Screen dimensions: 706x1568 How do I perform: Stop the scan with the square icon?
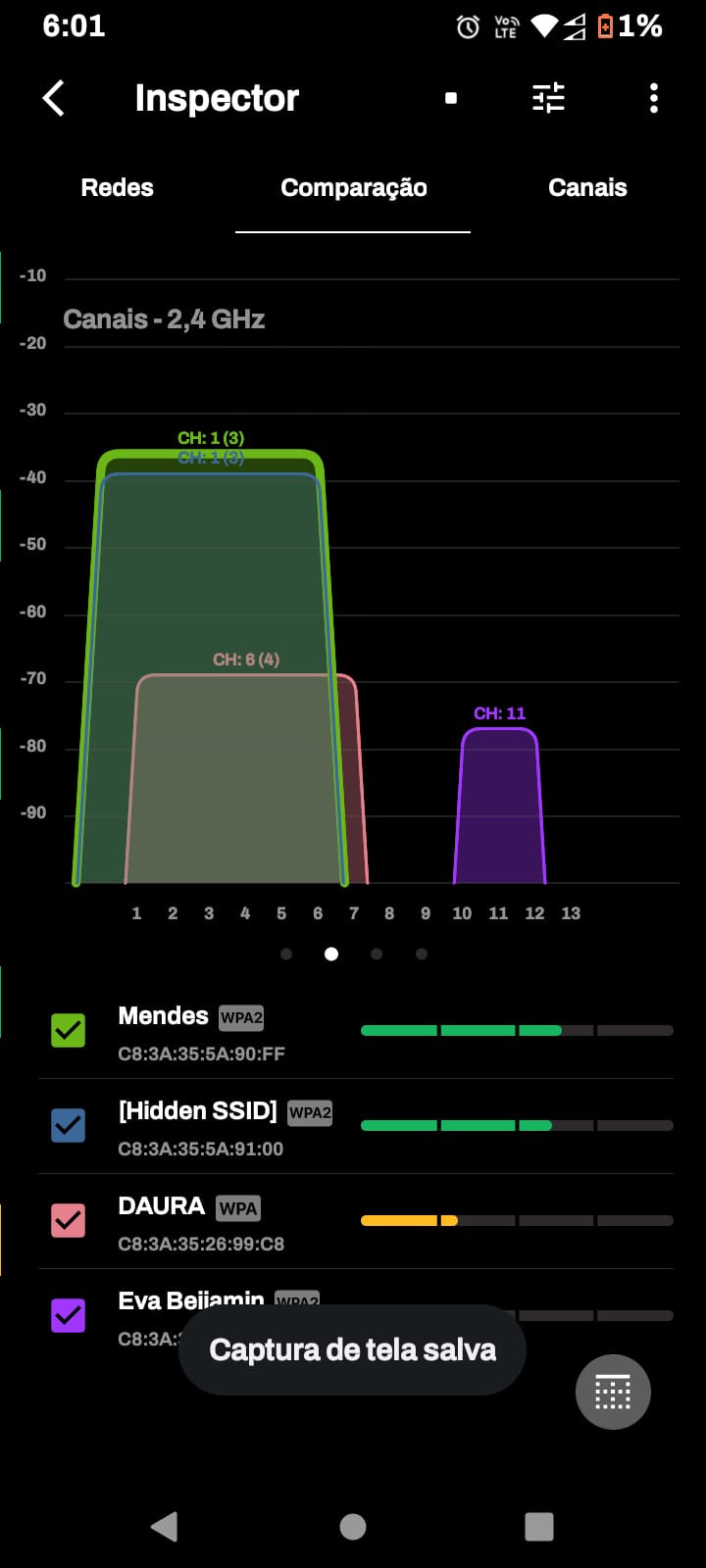coord(451,98)
